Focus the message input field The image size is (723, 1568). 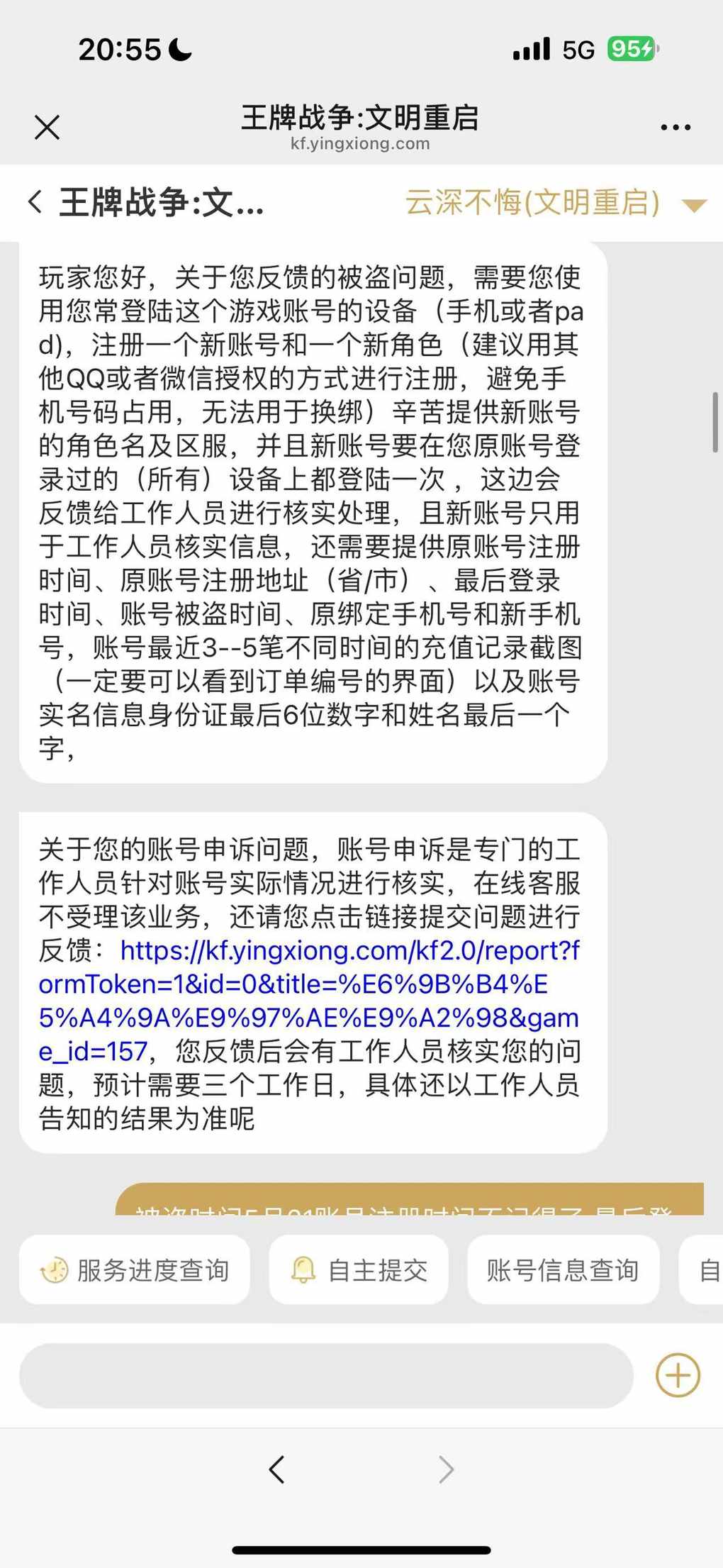(326, 1375)
